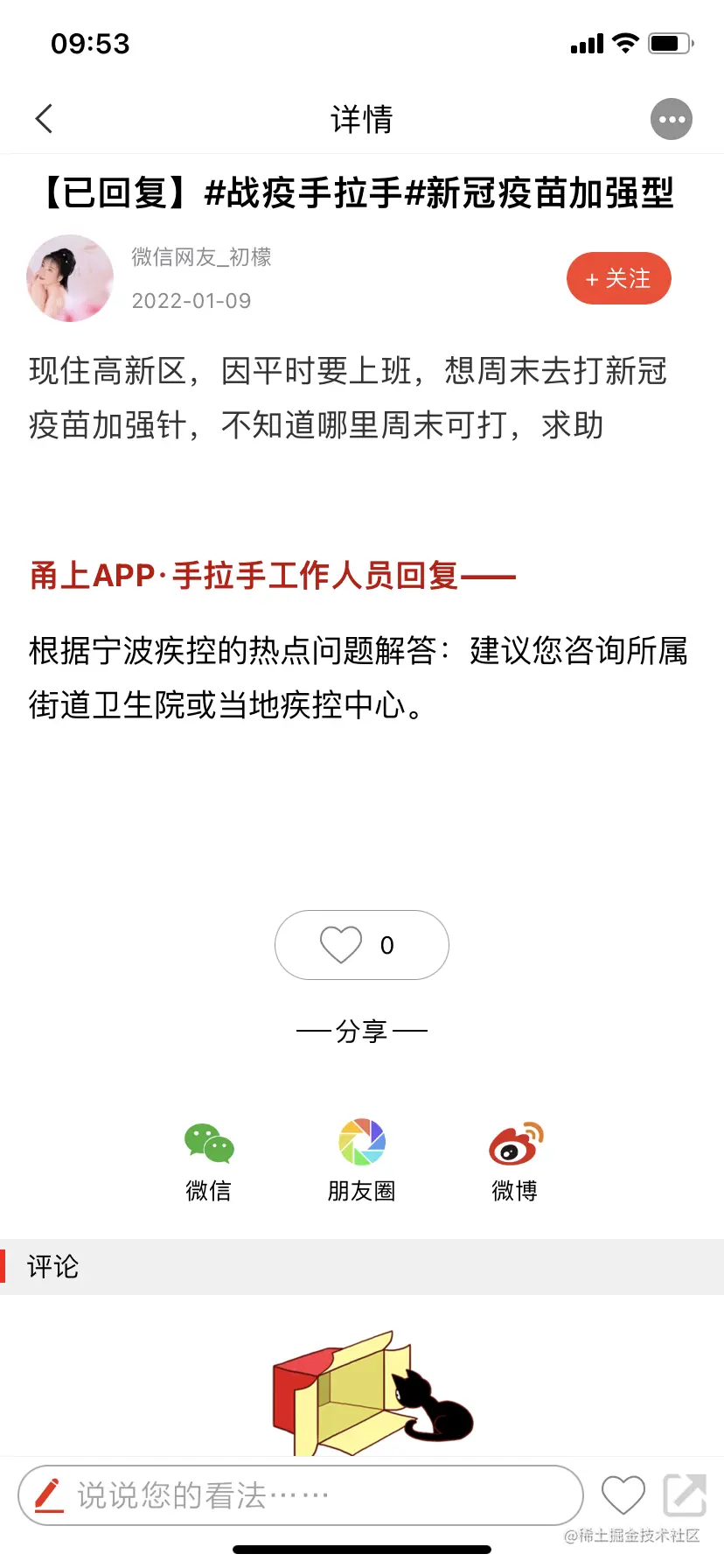Image resolution: width=724 pixels, height=1568 pixels.
Task: Open more options via the ellipsis icon
Action: pos(672,118)
